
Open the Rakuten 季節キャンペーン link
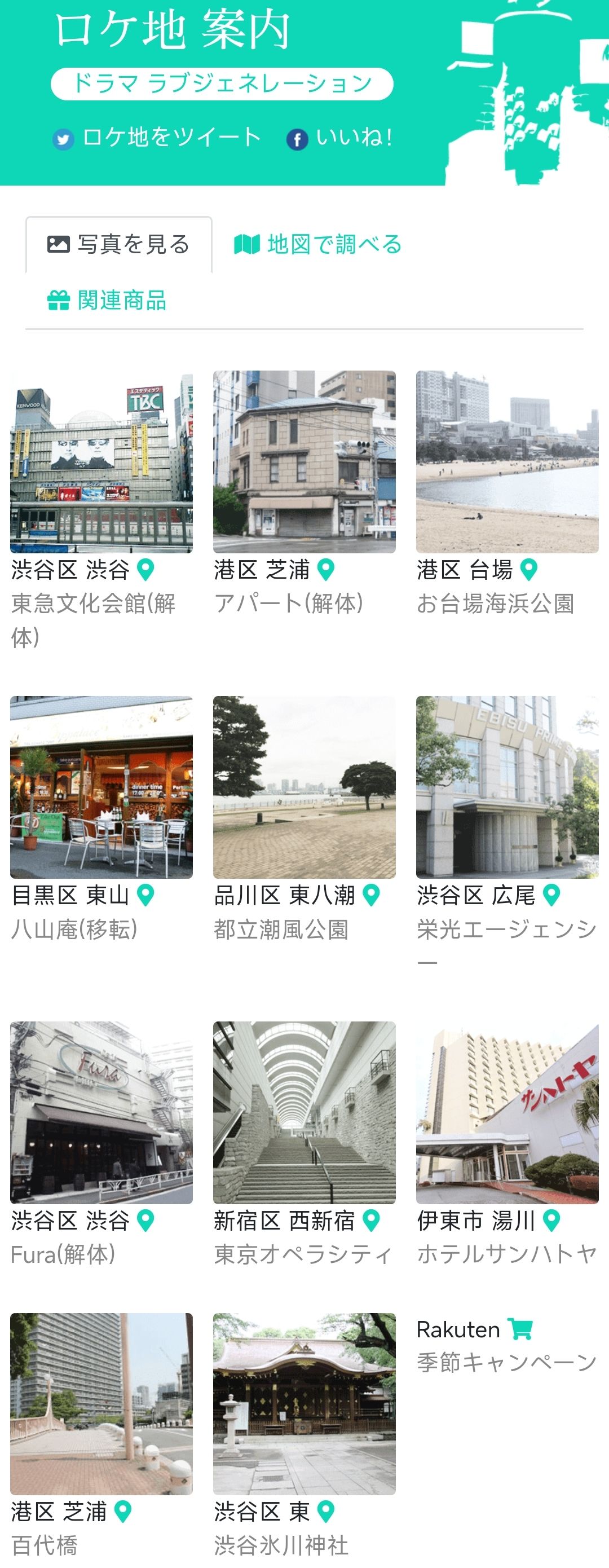[507, 1346]
